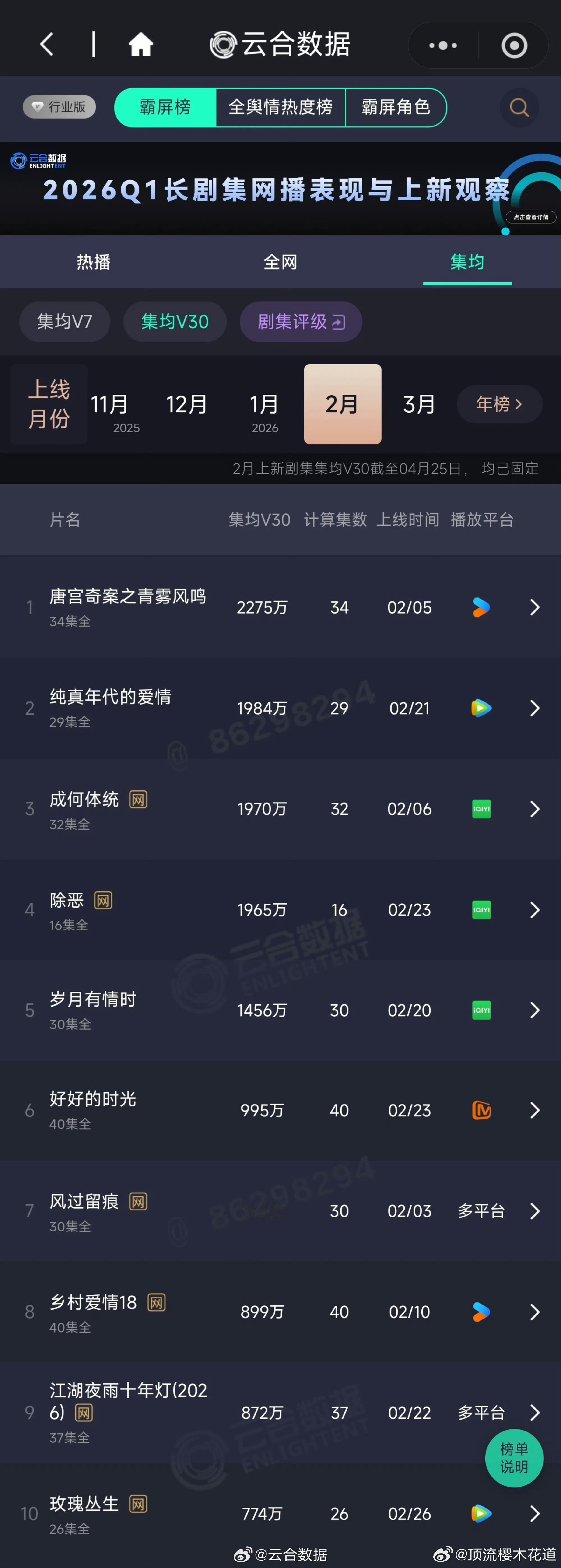This screenshot has width=561, height=1568.
Task: Tap the floating 榜单说明 button
Action: (514, 1458)
